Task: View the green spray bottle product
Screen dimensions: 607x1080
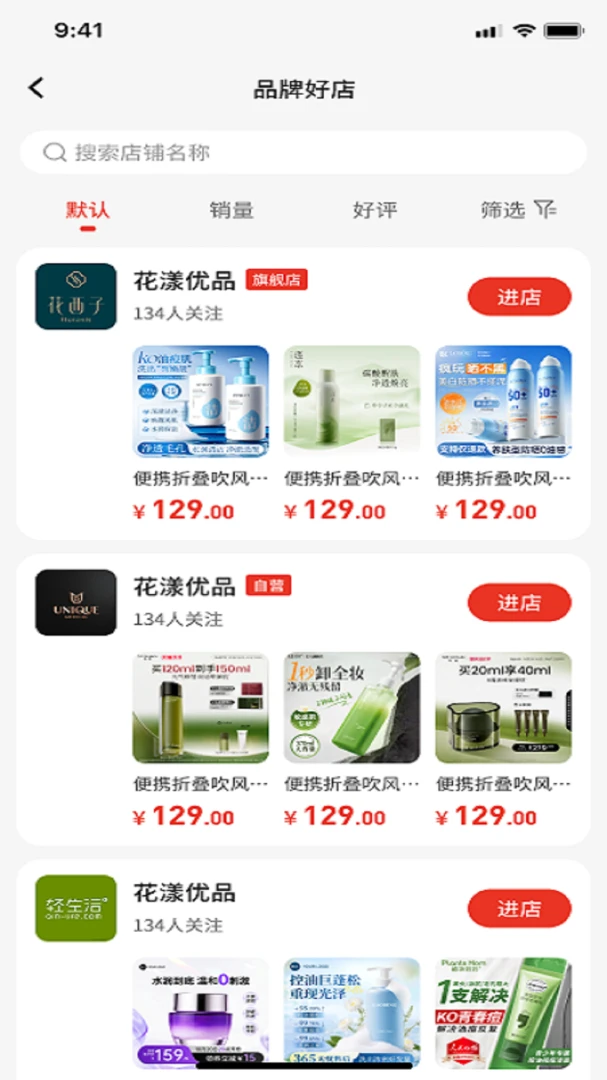Action: pos(352,401)
